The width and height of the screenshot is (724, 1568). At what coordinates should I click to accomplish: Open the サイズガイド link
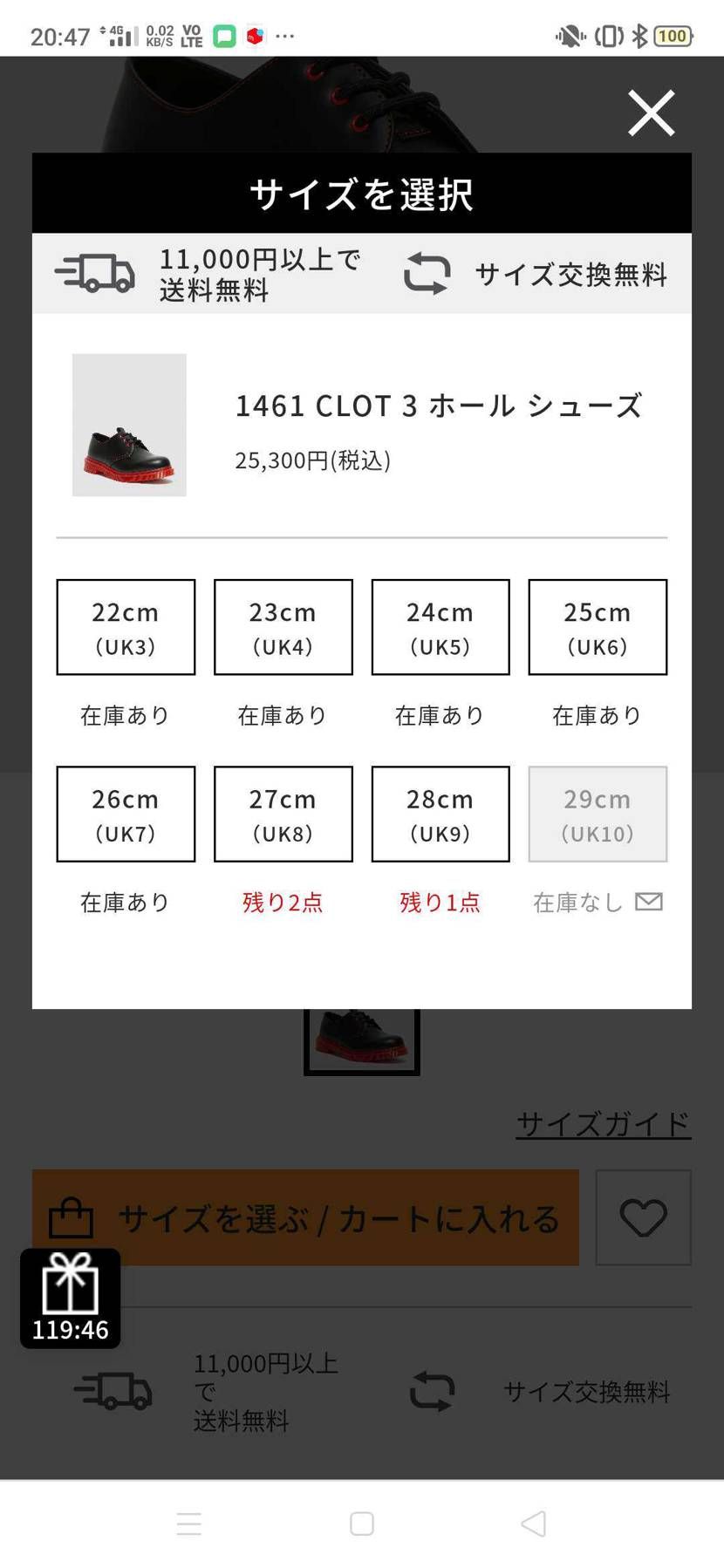(603, 1124)
